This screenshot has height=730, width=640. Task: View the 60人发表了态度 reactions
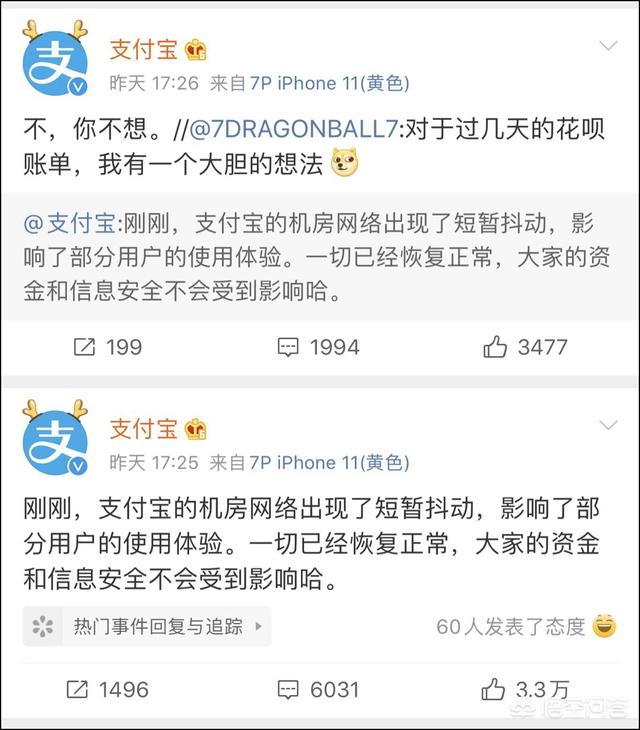pyautogui.click(x=525, y=627)
